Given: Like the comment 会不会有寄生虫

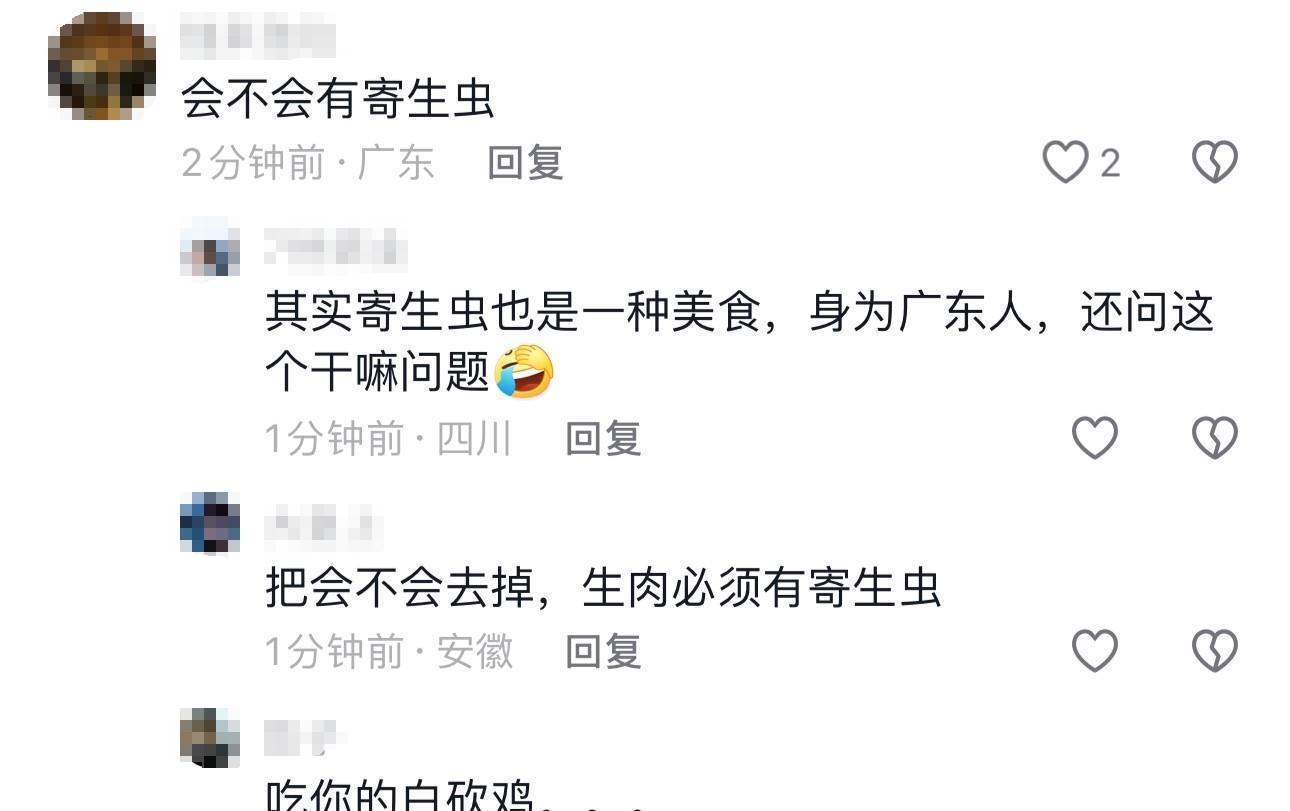Looking at the screenshot, I should click(x=1065, y=162).
